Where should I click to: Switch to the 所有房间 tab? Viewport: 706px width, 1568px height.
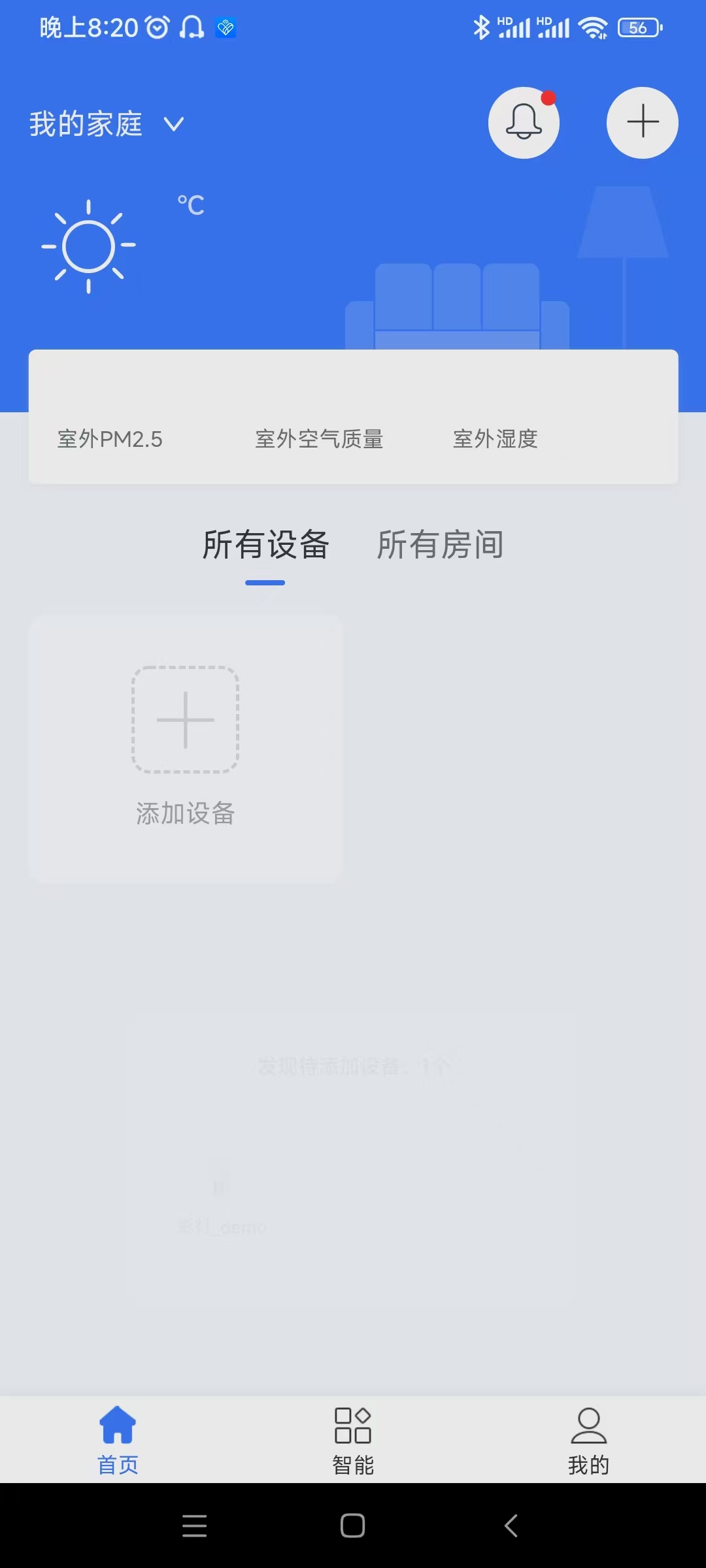click(440, 545)
